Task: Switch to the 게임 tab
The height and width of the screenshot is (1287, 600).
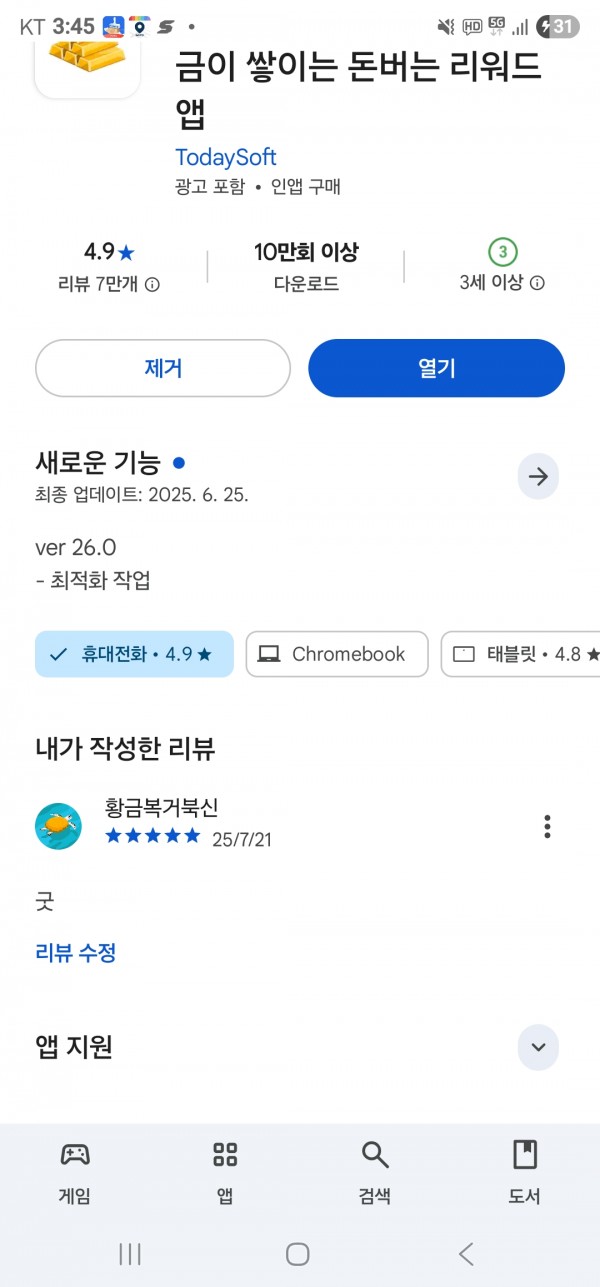Action: pyautogui.click(x=75, y=1172)
